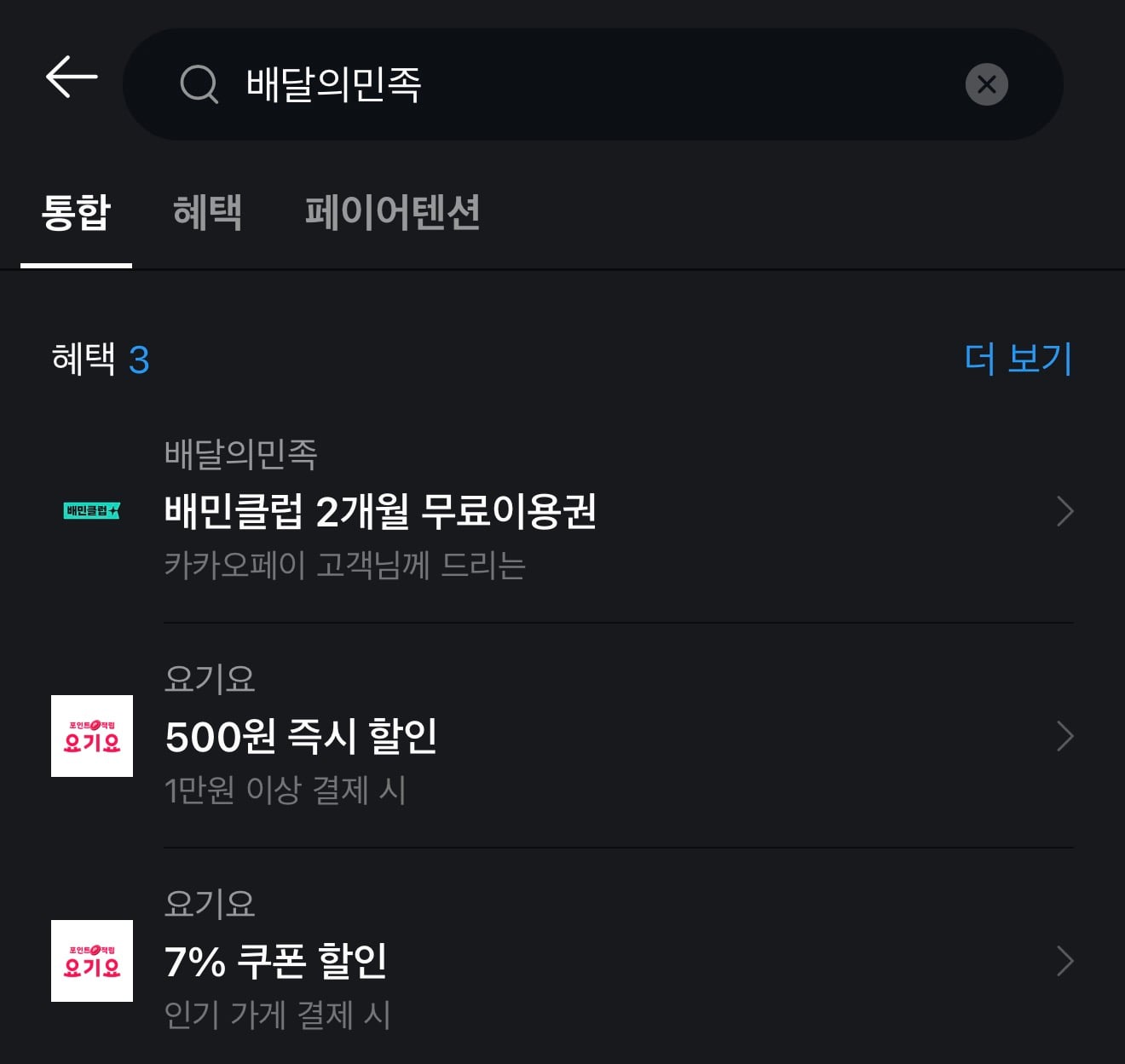Open 요기요 7% 쿠폰 할인 benefit
The width and height of the screenshot is (1125, 1064).
pos(562,960)
